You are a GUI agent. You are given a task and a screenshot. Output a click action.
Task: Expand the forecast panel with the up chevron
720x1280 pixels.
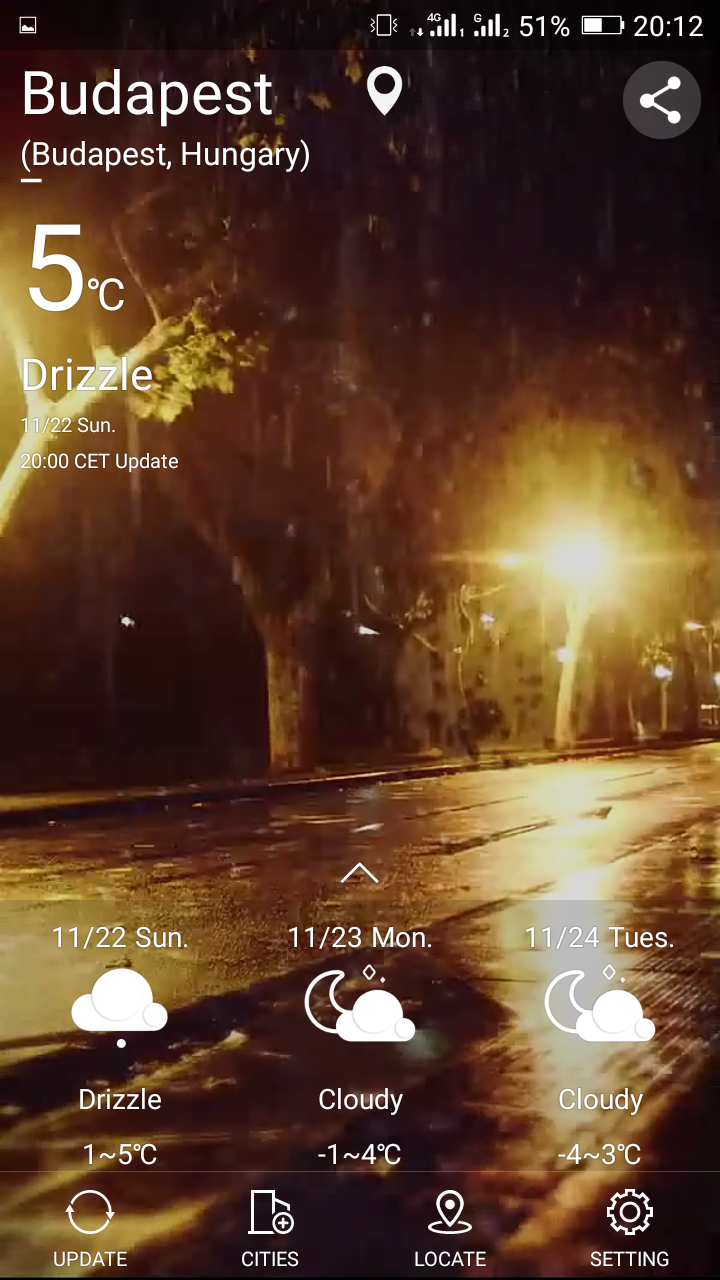click(x=360, y=873)
